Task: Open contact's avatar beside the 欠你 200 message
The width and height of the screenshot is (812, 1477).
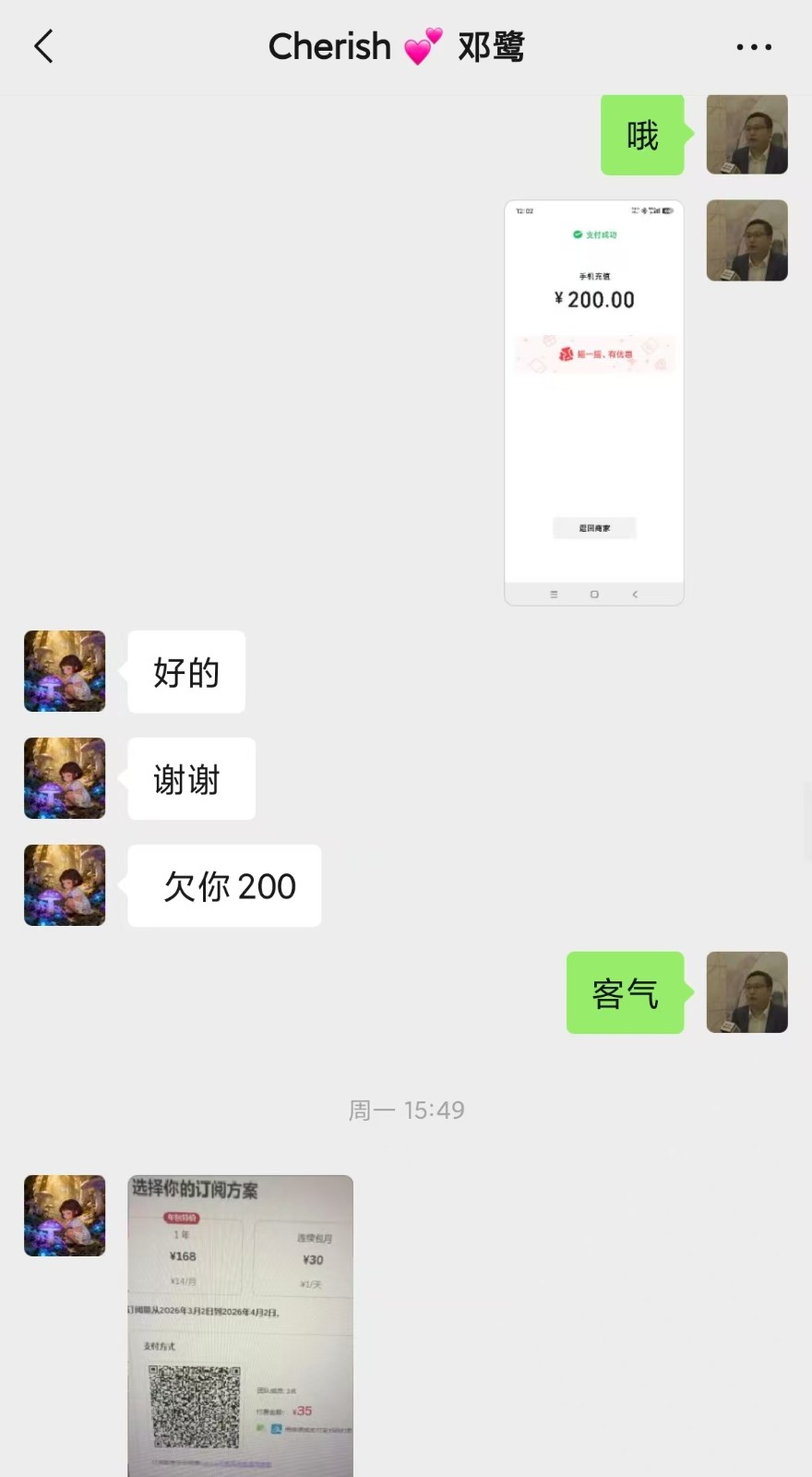Action: [x=65, y=885]
